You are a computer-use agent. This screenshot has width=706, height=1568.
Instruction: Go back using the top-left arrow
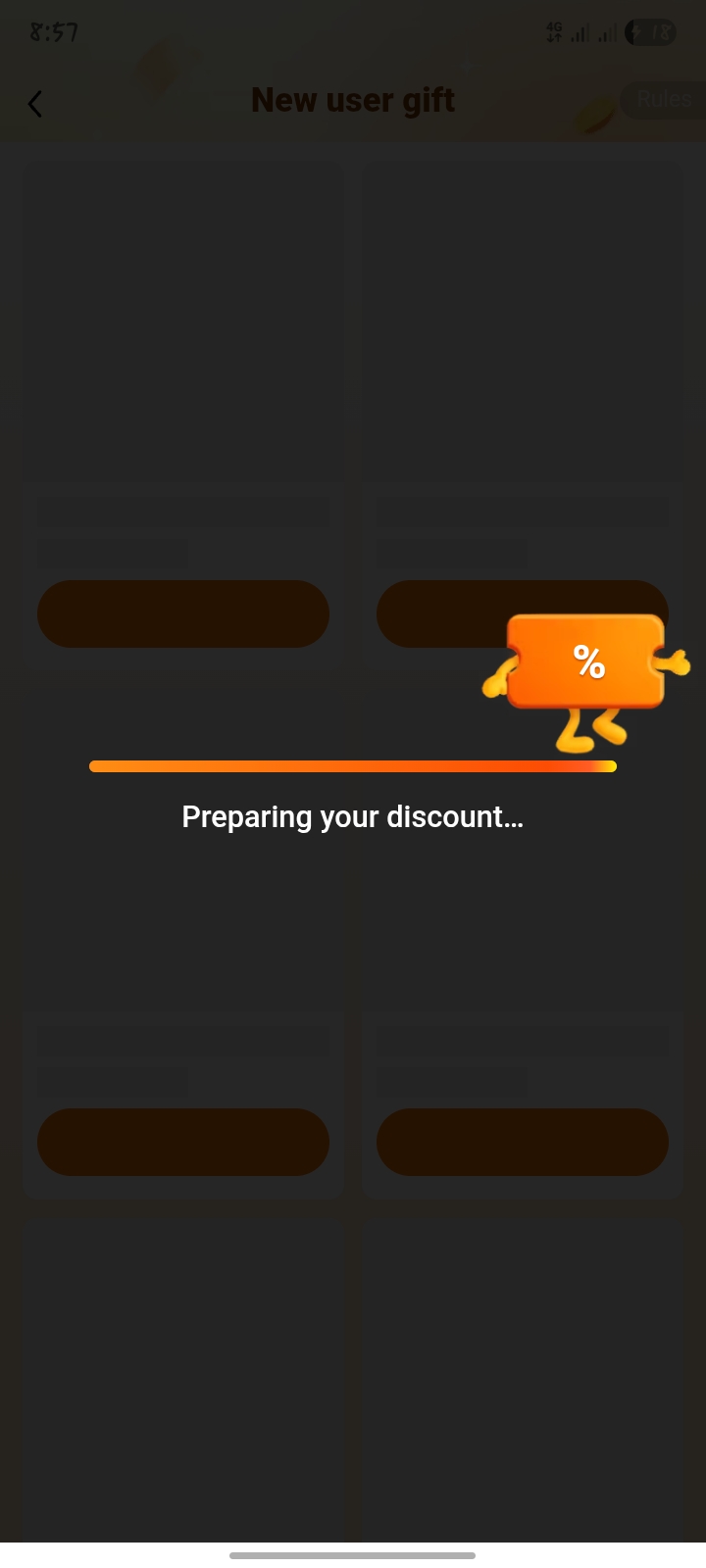click(35, 104)
